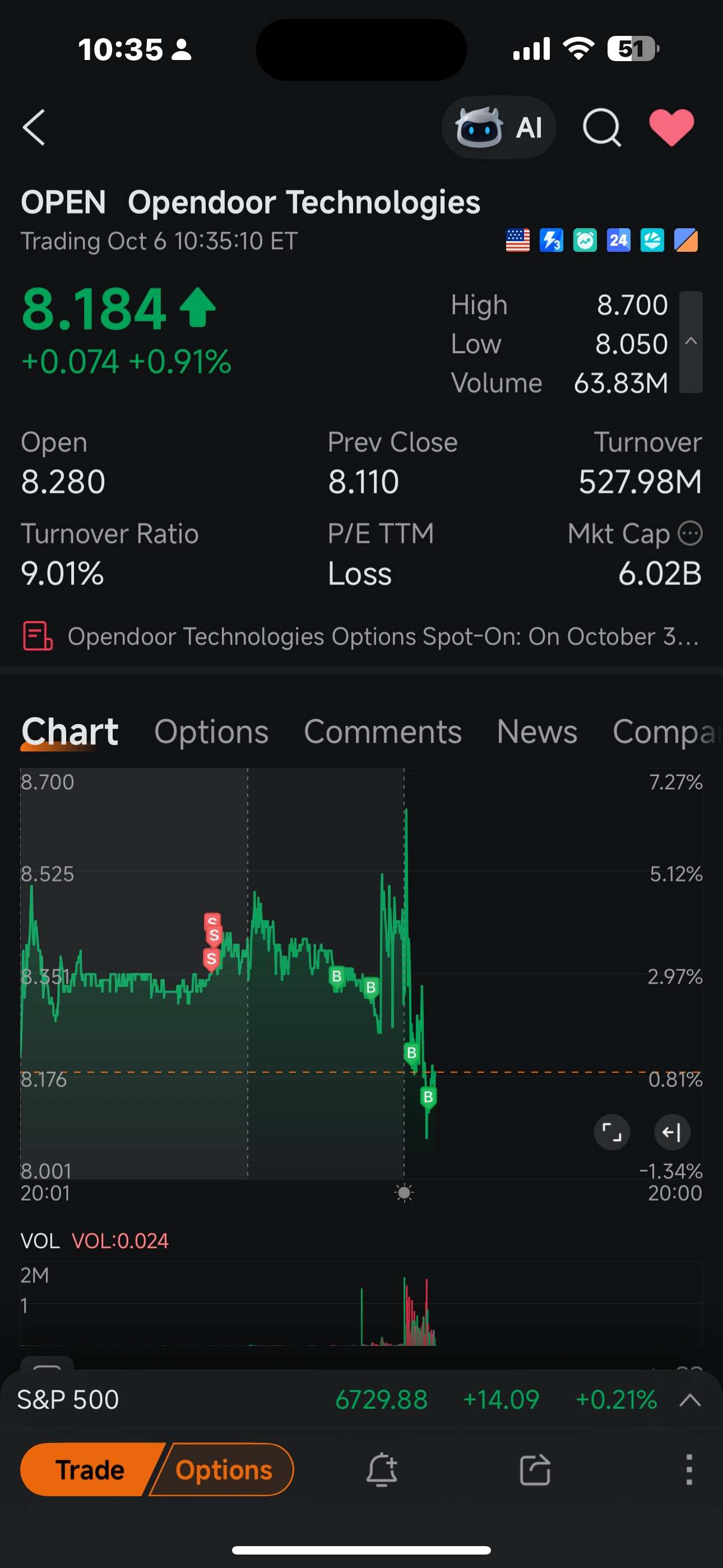Expand the S&P 500 ticker strip
This screenshot has height=1568, width=723.
click(688, 1400)
